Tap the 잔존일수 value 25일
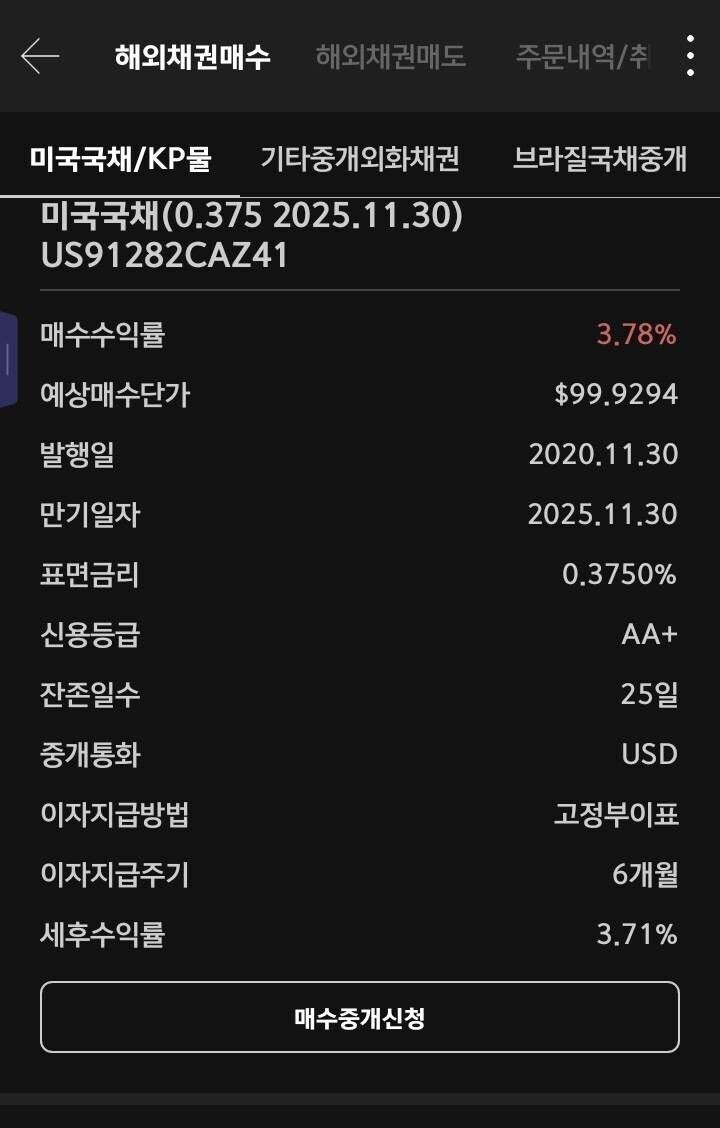 [650, 696]
